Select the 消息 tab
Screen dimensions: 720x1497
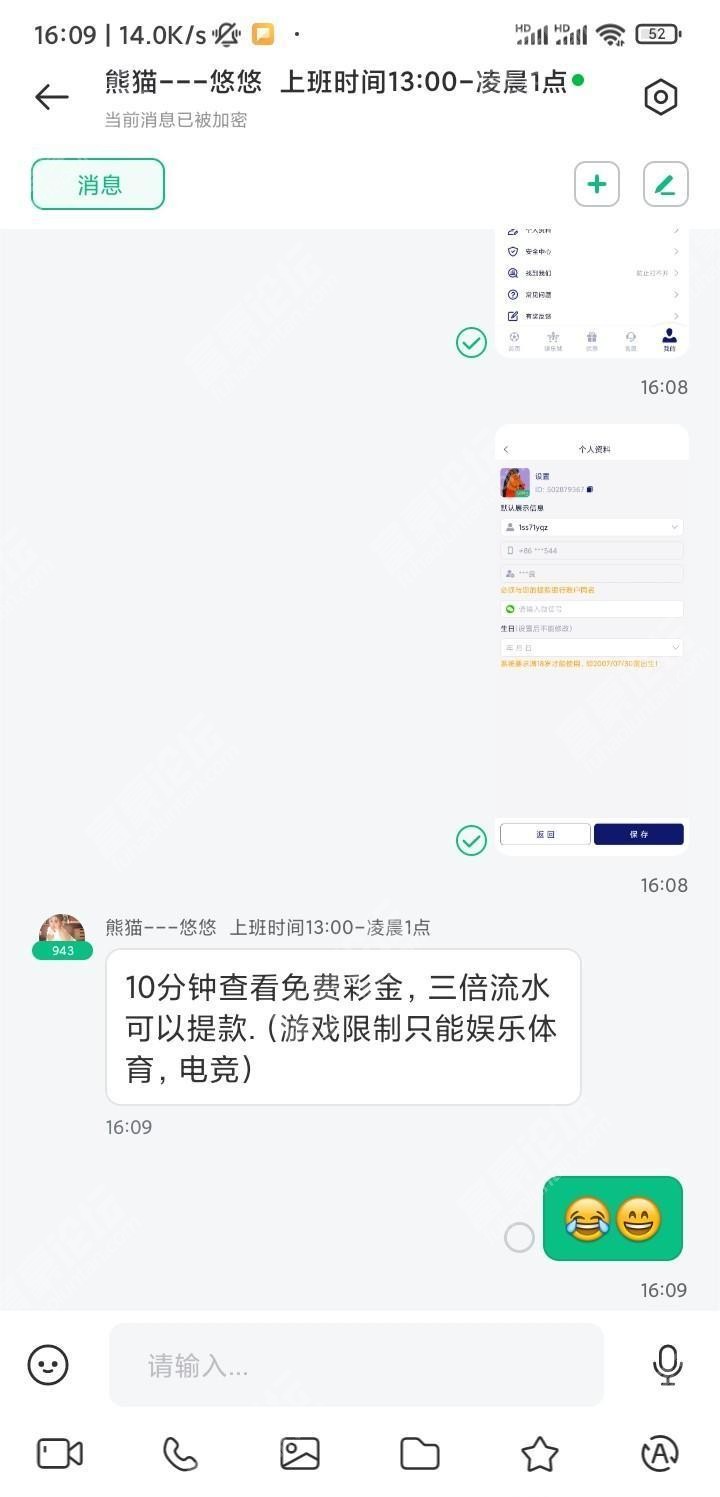click(98, 184)
